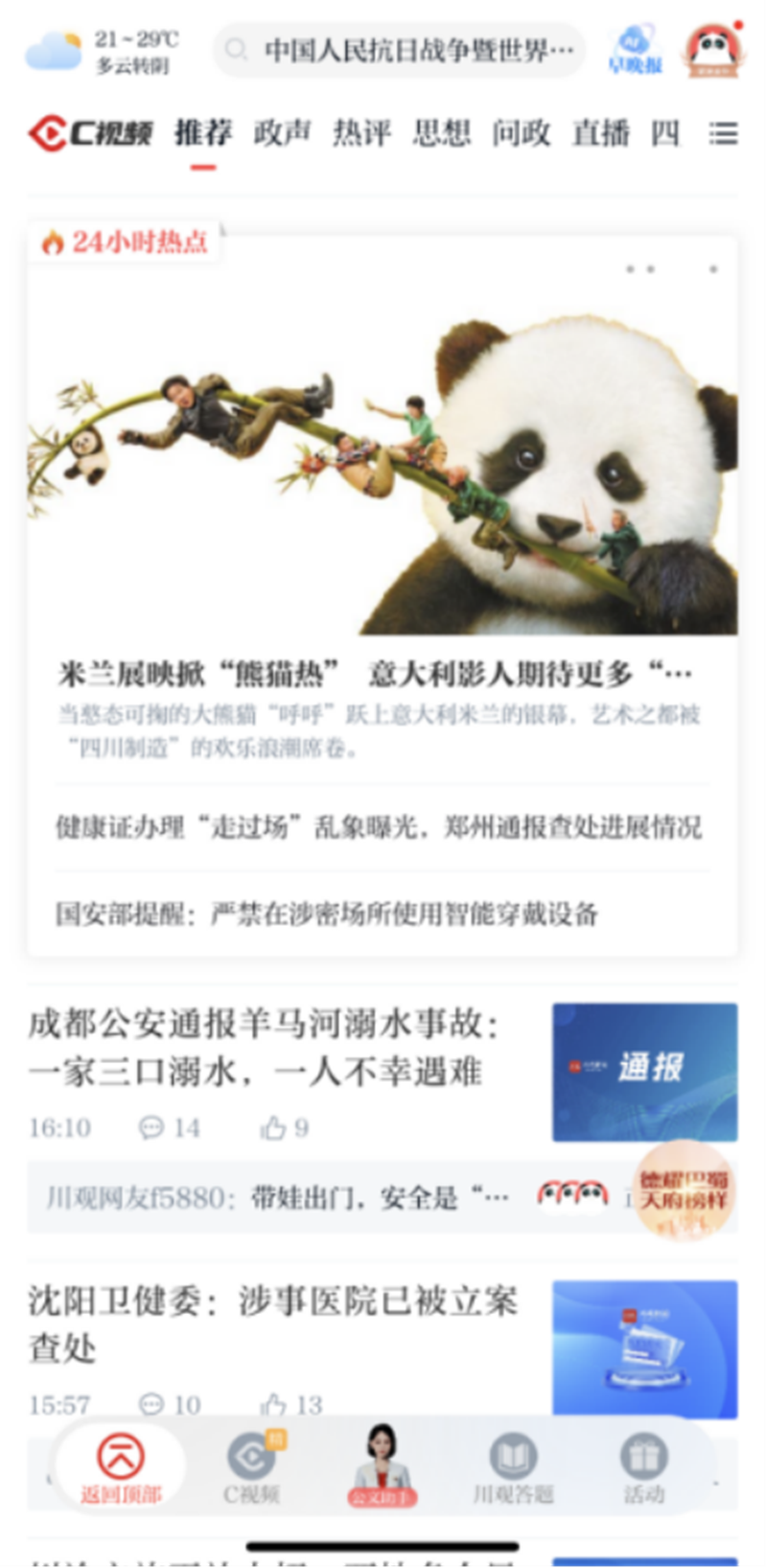Open the channel list menu icon
The image size is (767, 1568).
[x=723, y=133]
